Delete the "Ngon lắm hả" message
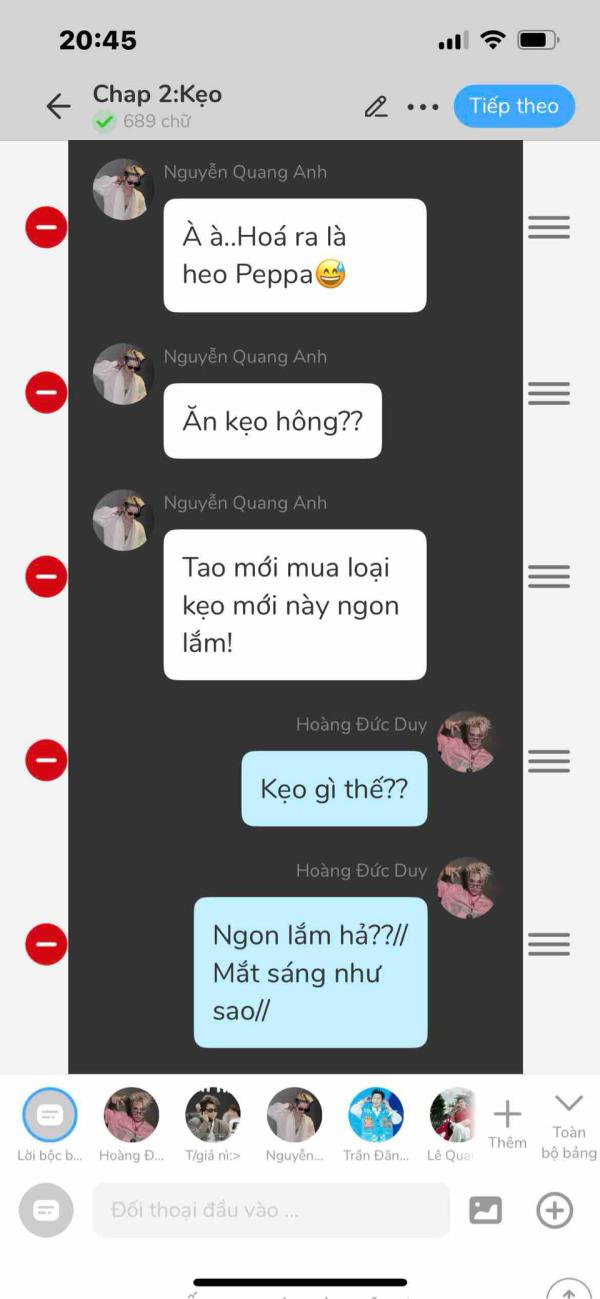The image size is (600, 1299). pyautogui.click(x=46, y=944)
